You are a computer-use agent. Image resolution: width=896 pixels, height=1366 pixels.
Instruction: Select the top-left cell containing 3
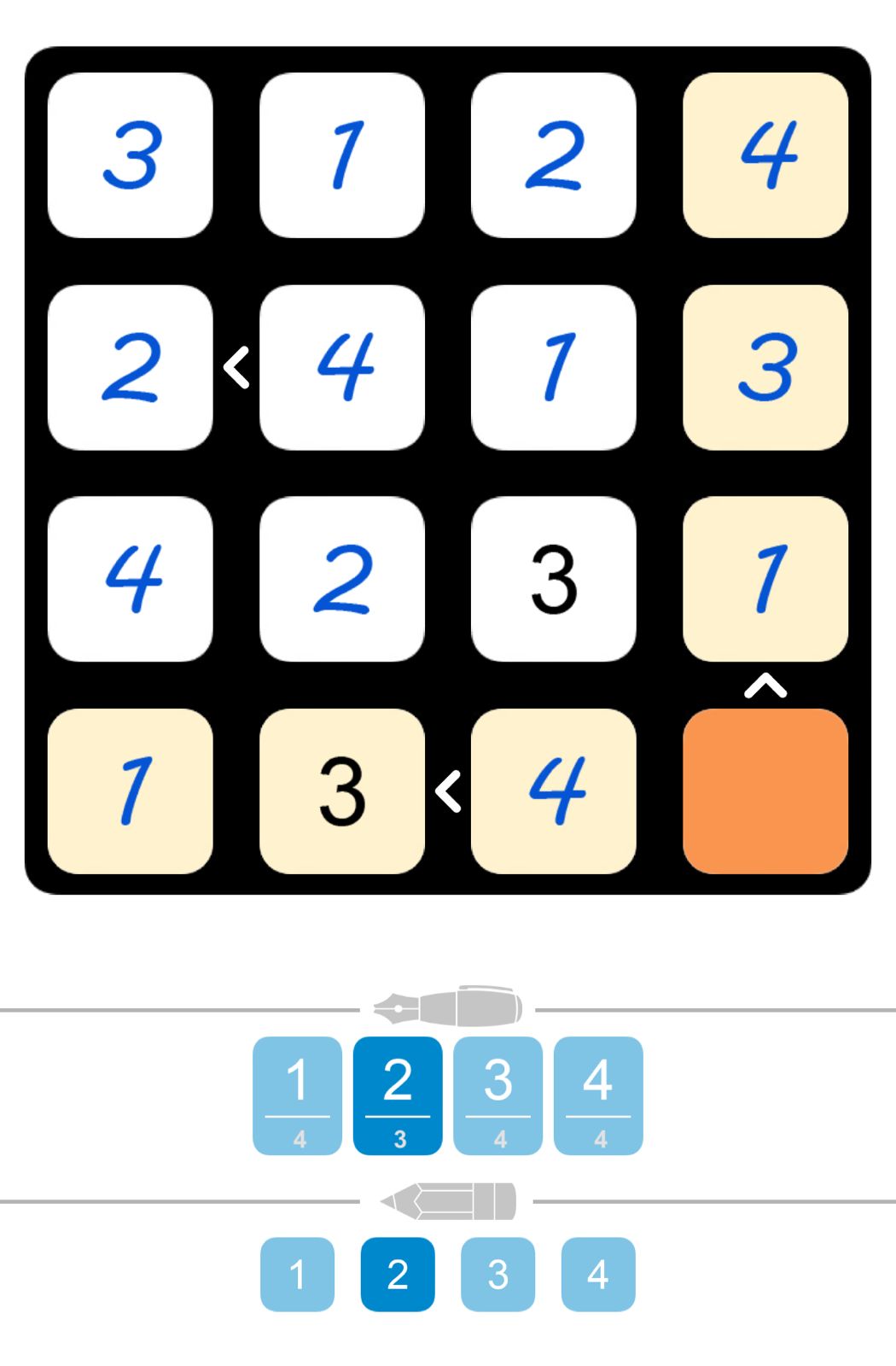(x=130, y=155)
